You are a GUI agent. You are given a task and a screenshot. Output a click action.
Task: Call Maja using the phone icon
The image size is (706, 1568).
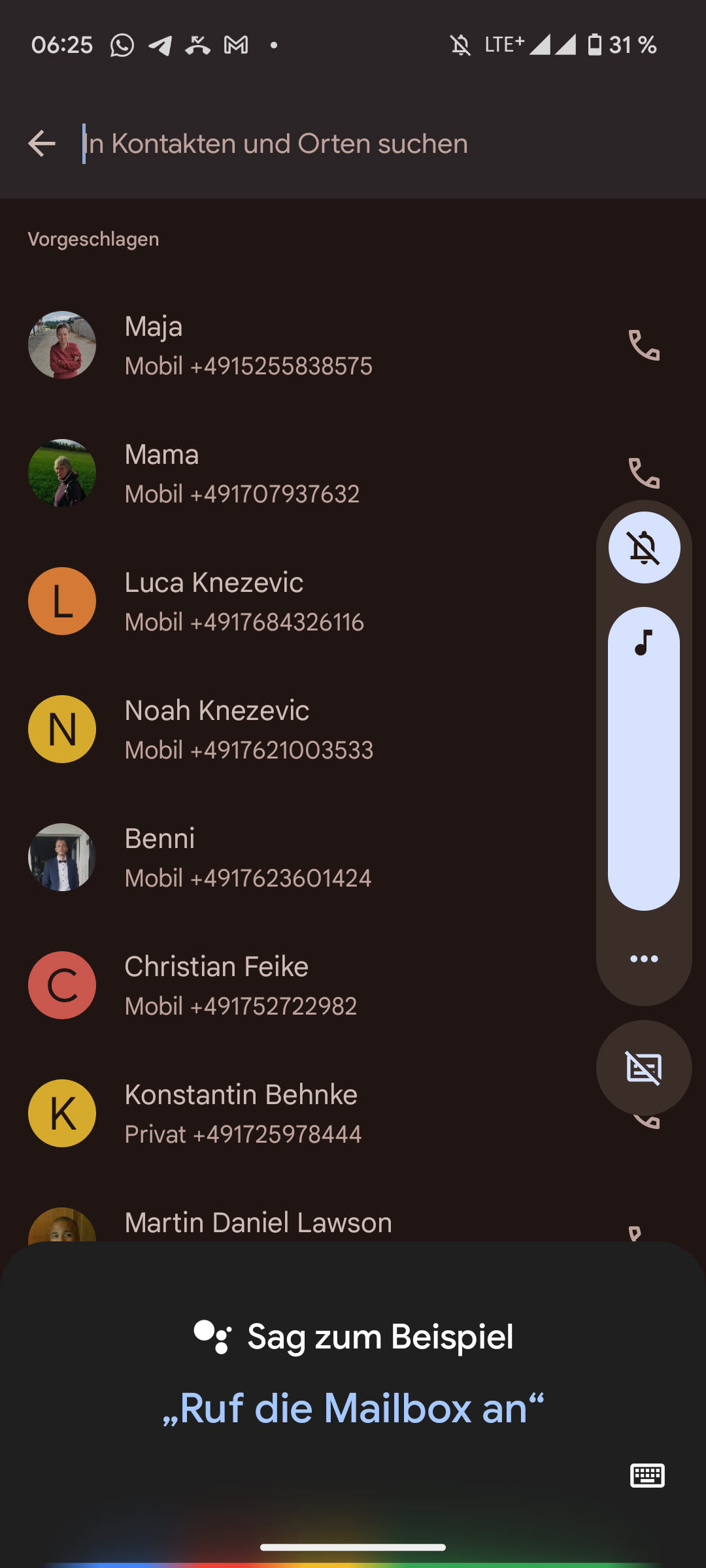pyautogui.click(x=644, y=345)
